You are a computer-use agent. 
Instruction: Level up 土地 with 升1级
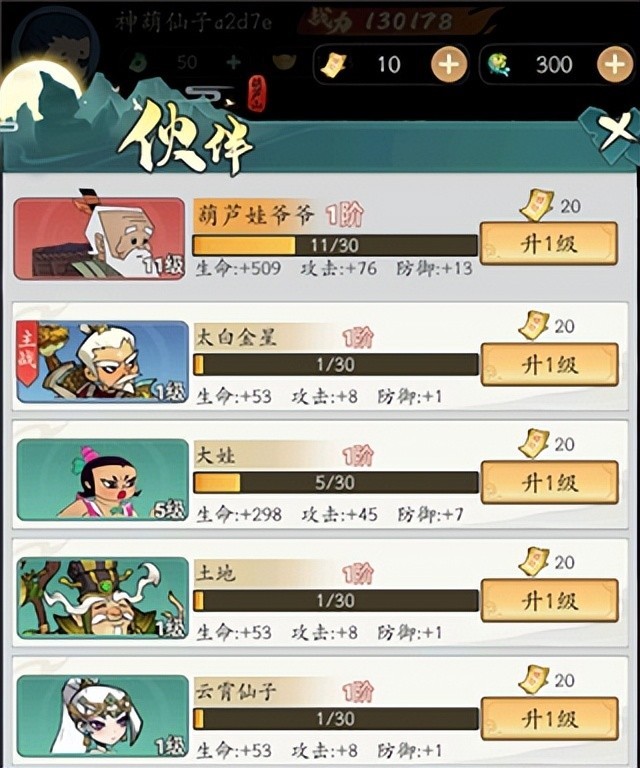(548, 602)
